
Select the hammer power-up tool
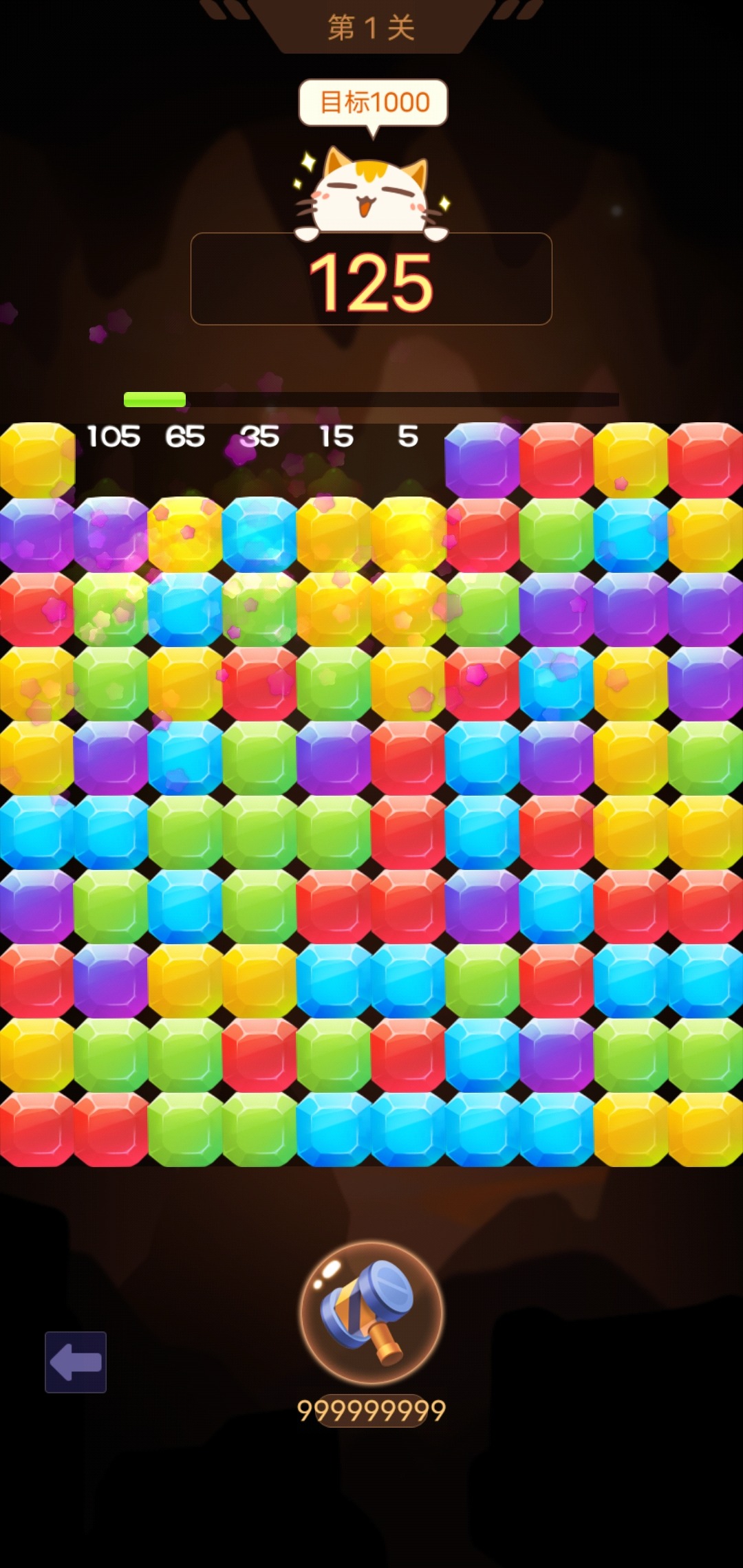coord(371,1314)
